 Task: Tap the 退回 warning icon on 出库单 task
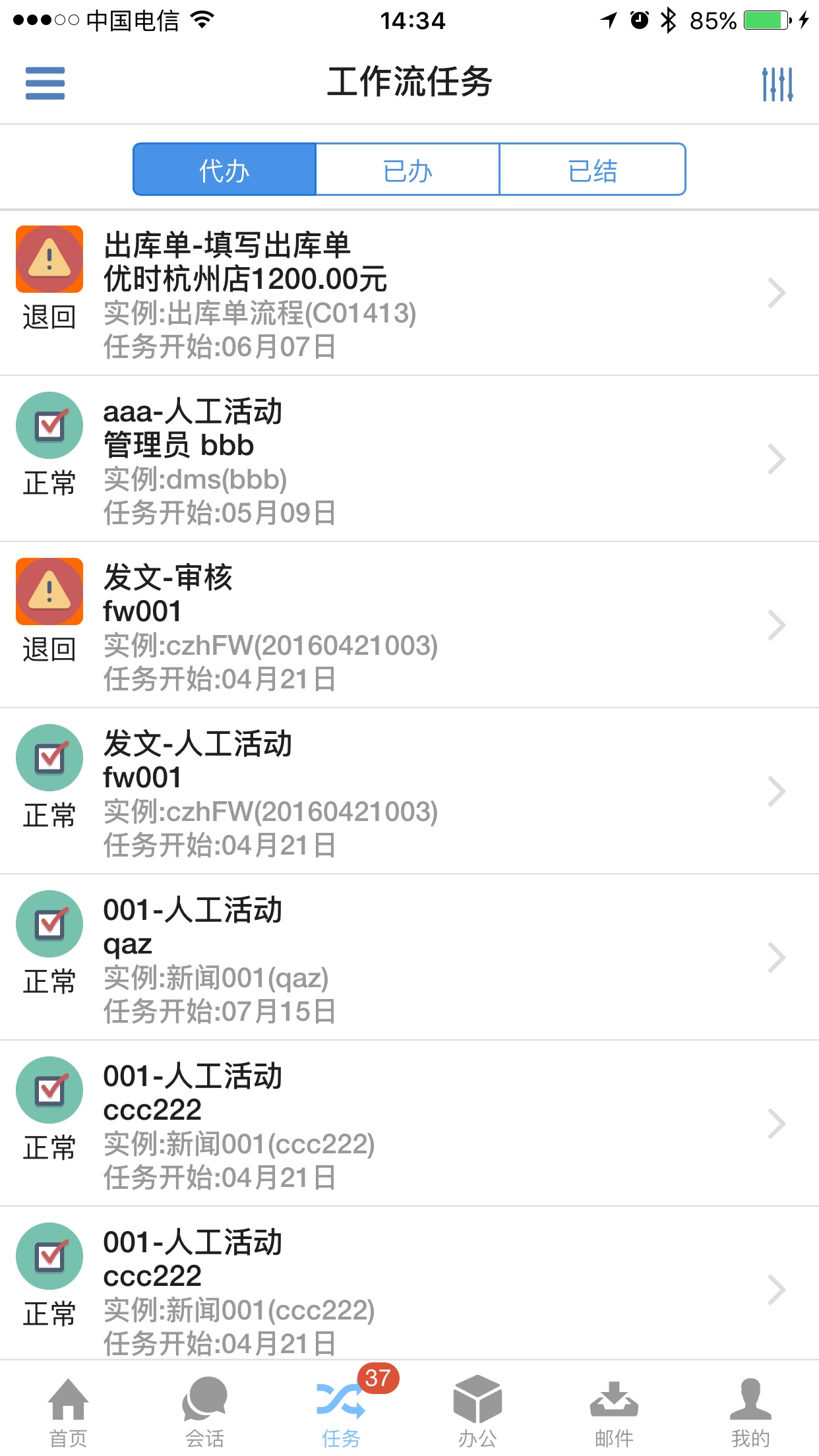(49, 258)
